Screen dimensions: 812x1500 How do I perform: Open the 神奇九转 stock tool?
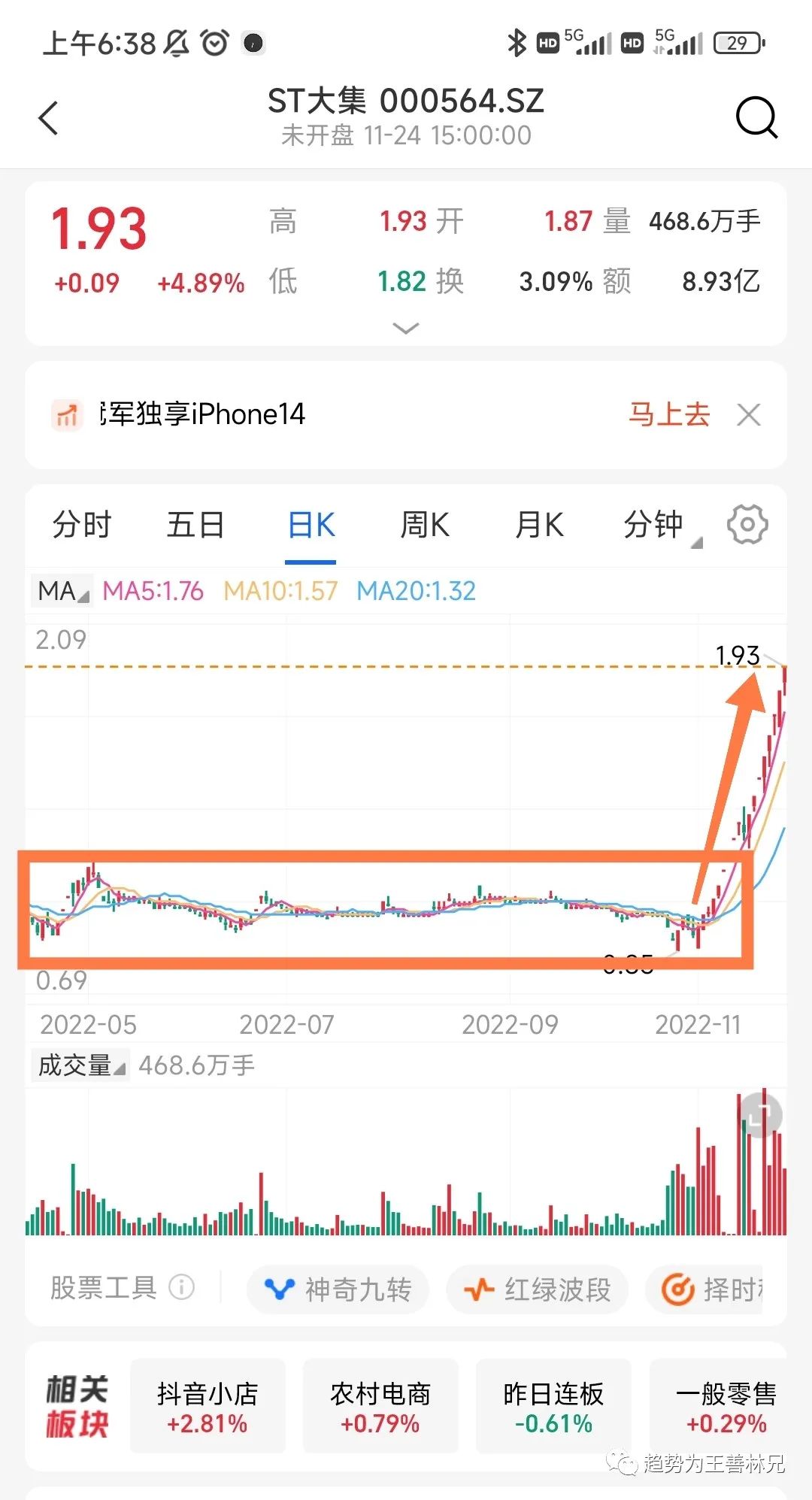pos(338,1289)
